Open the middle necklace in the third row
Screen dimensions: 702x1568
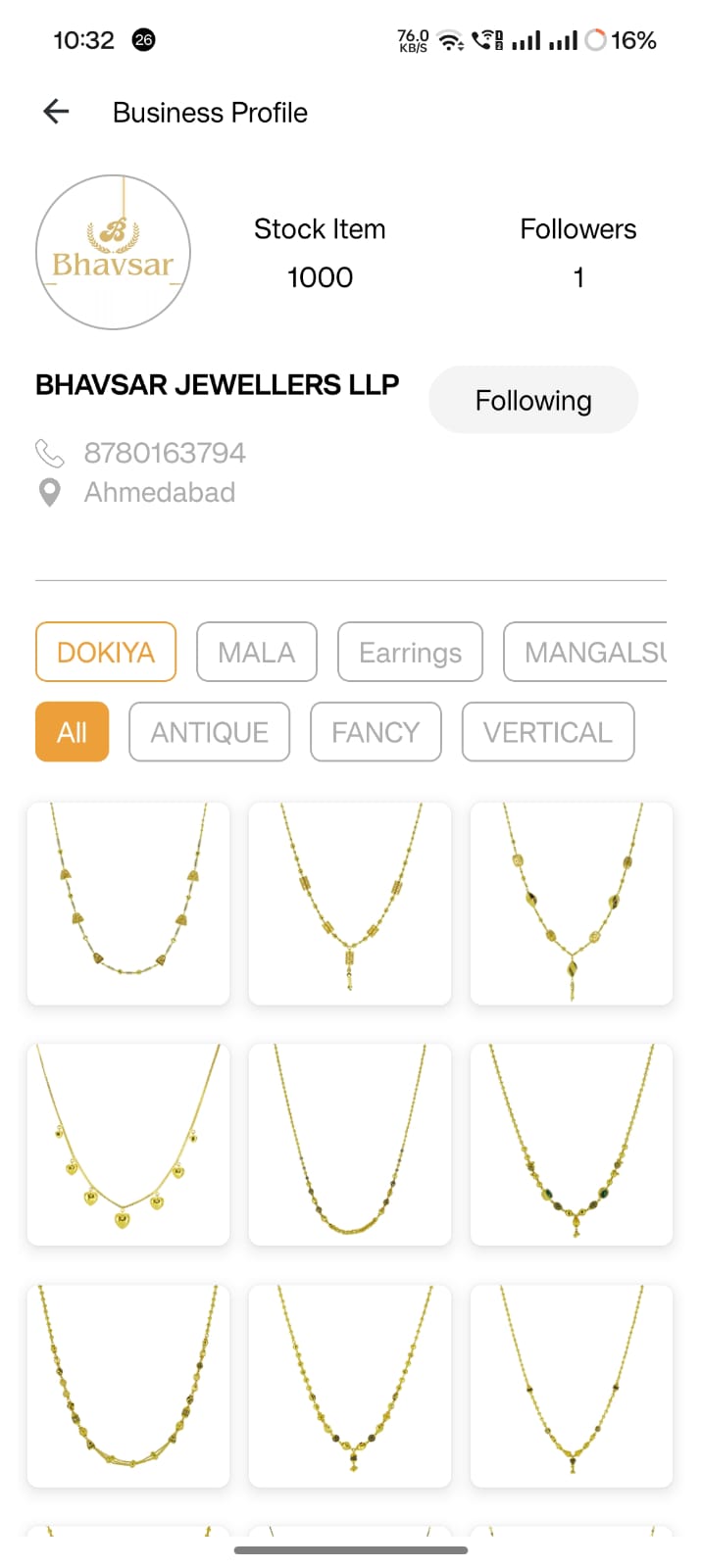click(350, 1386)
